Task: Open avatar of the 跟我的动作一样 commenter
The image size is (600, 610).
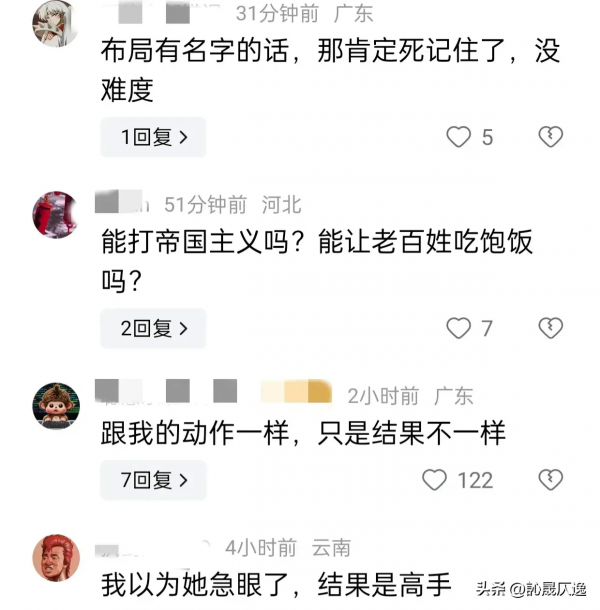Action: tap(56, 405)
